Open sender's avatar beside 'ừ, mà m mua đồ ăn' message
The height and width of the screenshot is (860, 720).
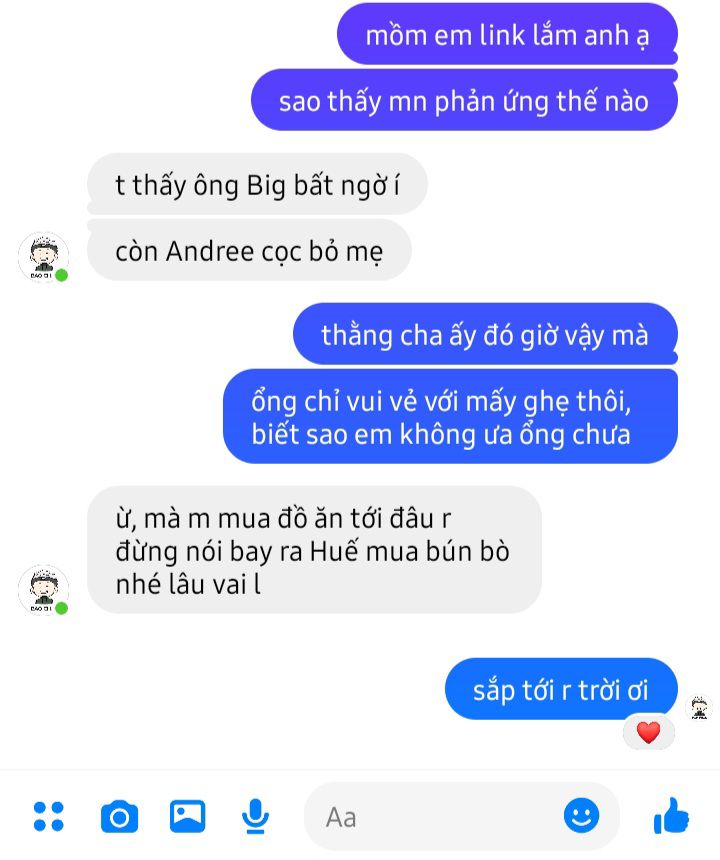(43, 590)
